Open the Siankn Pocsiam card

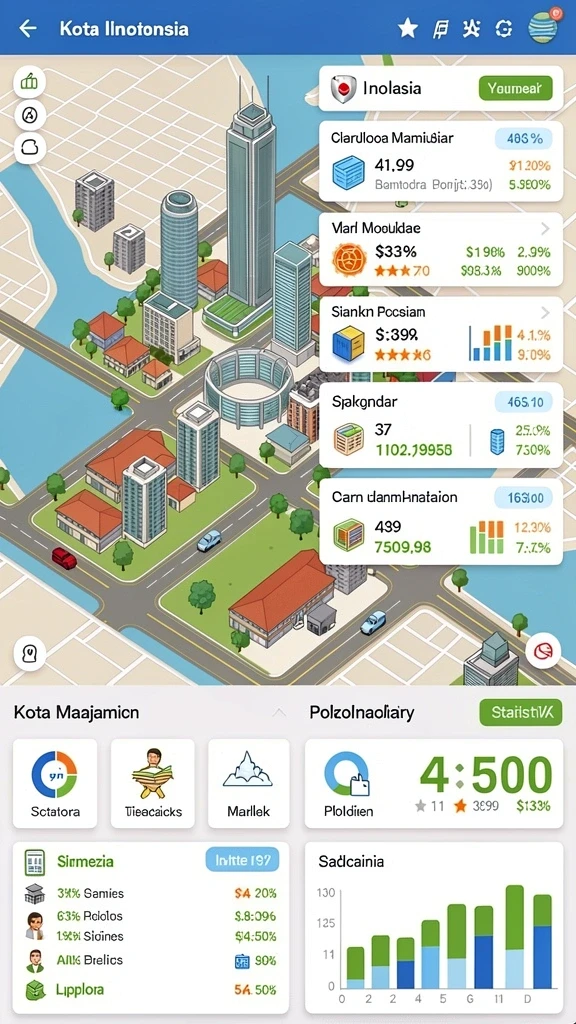point(441,334)
